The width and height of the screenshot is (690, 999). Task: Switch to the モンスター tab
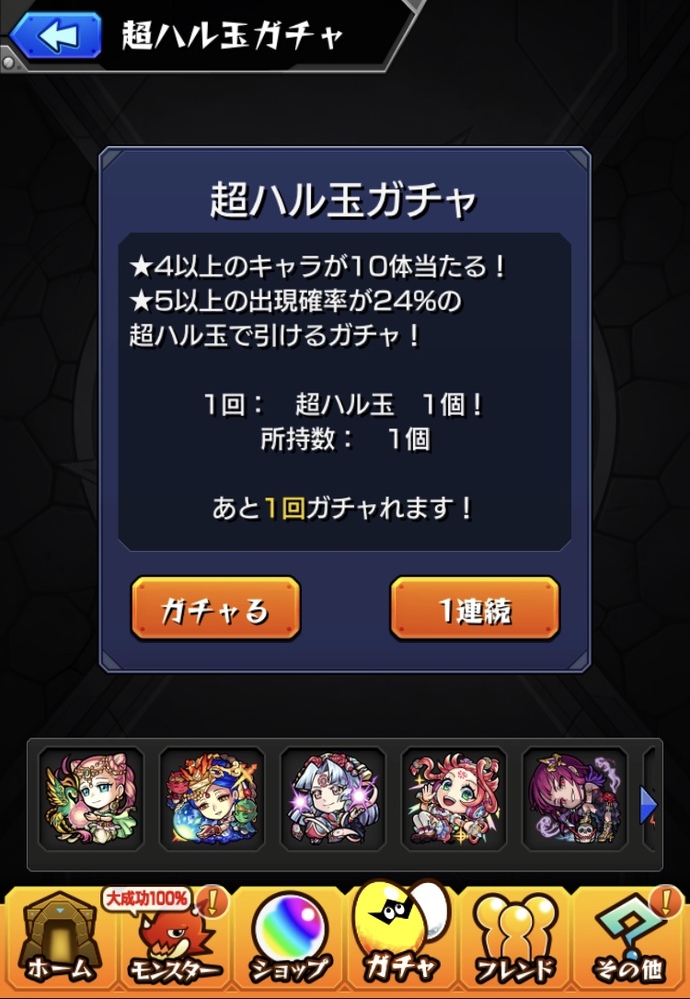(x=172, y=940)
